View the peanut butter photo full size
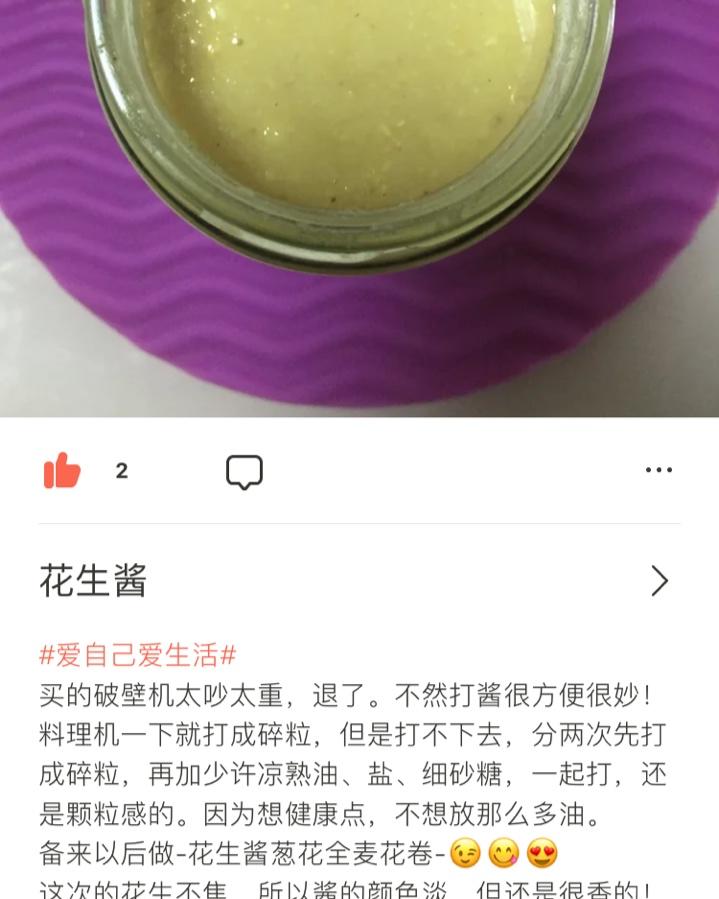Image resolution: width=719 pixels, height=899 pixels. tap(359, 200)
